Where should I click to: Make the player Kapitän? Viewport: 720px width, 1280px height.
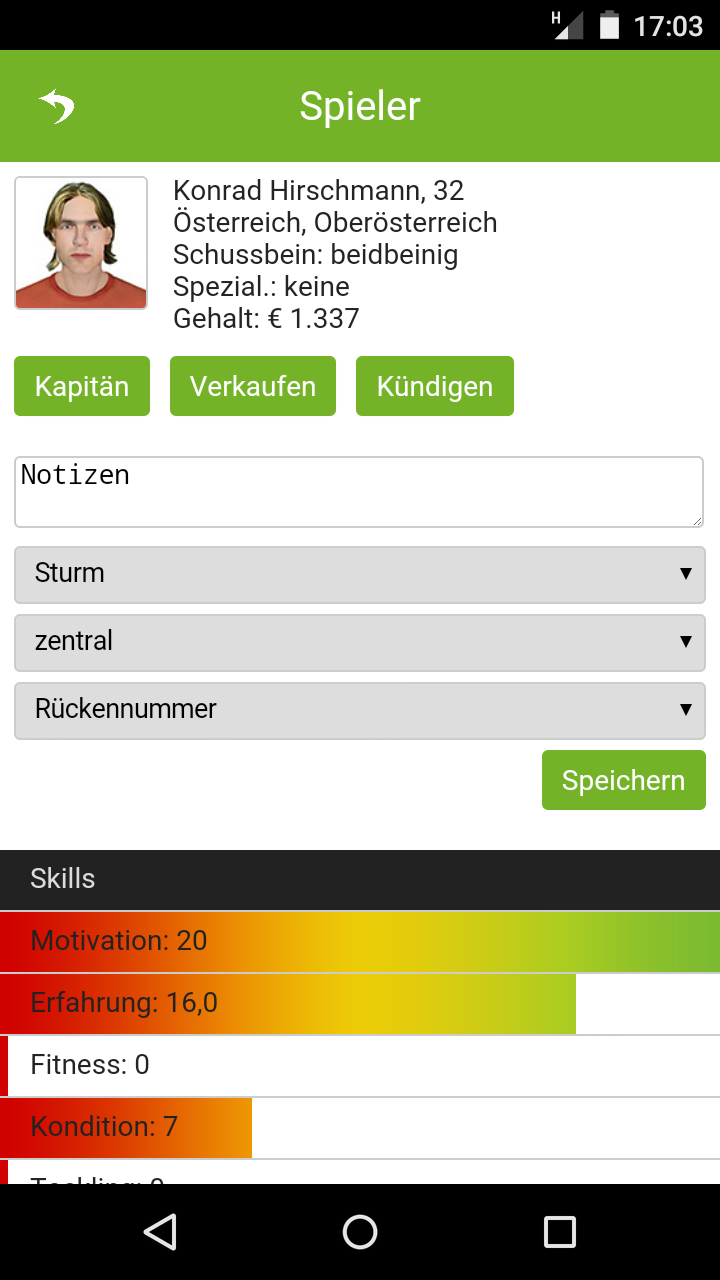pos(82,386)
